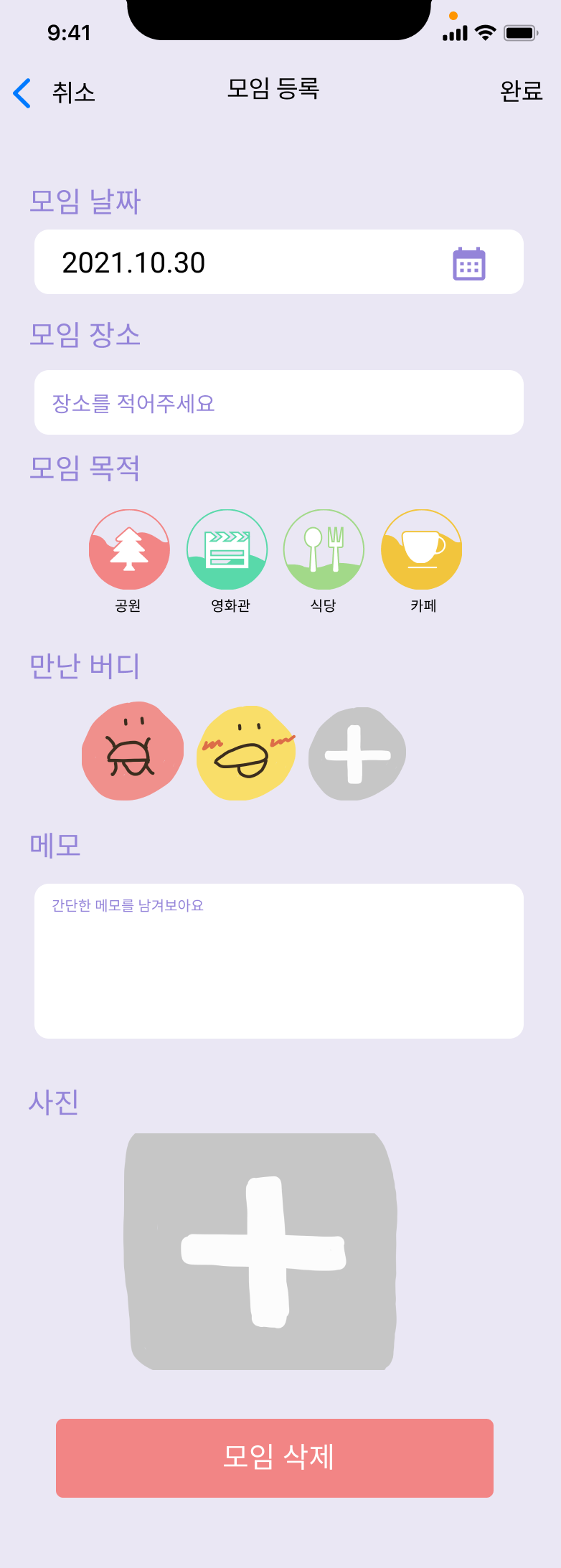Open the calendar date picker icon
The image size is (561, 1568).
pyautogui.click(x=469, y=263)
